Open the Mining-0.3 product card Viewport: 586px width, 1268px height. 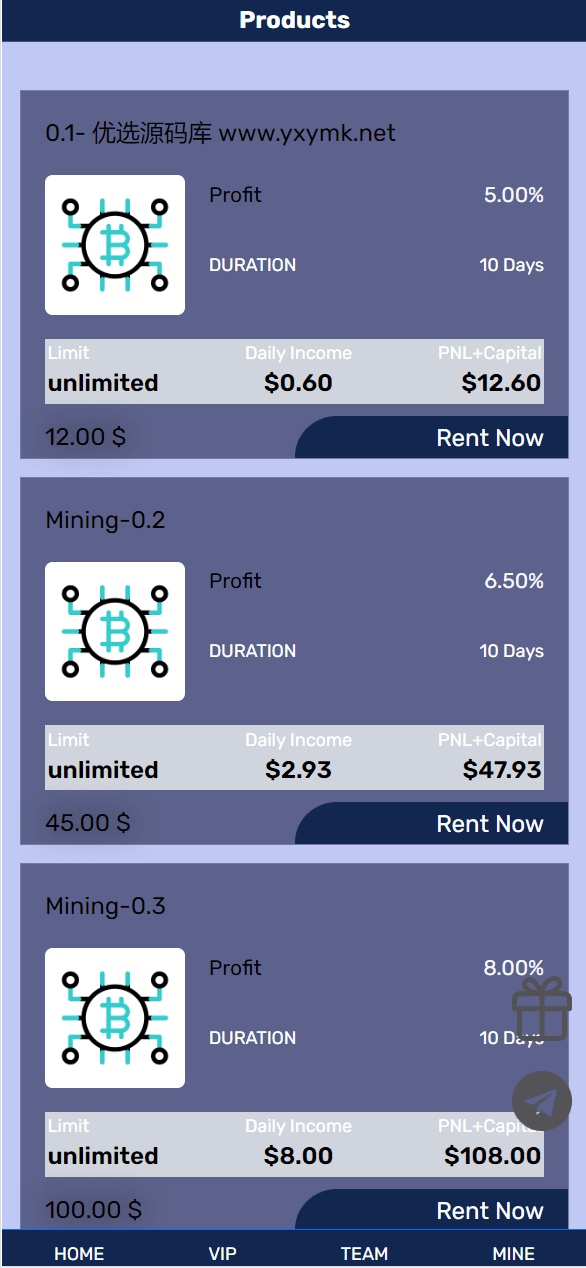(x=294, y=1047)
